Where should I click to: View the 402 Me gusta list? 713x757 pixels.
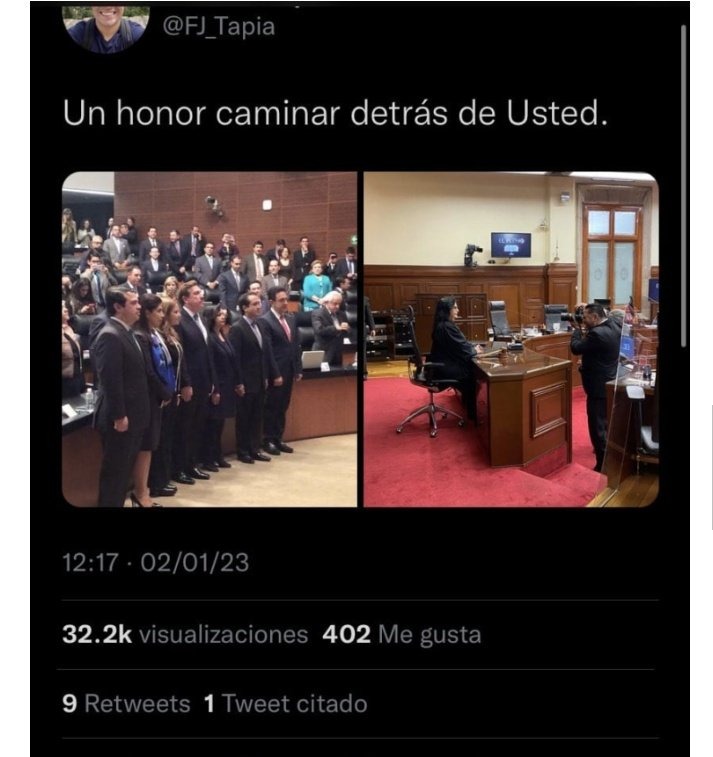[401, 635]
